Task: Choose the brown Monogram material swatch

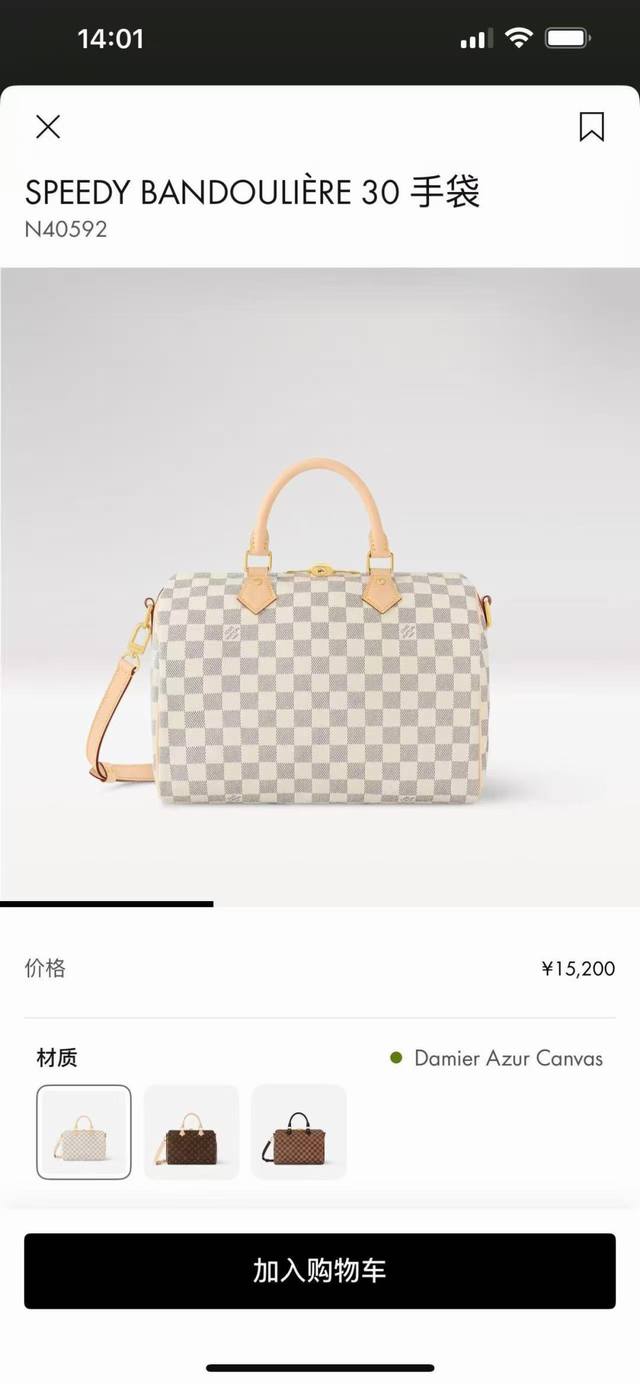Action: (x=191, y=1132)
